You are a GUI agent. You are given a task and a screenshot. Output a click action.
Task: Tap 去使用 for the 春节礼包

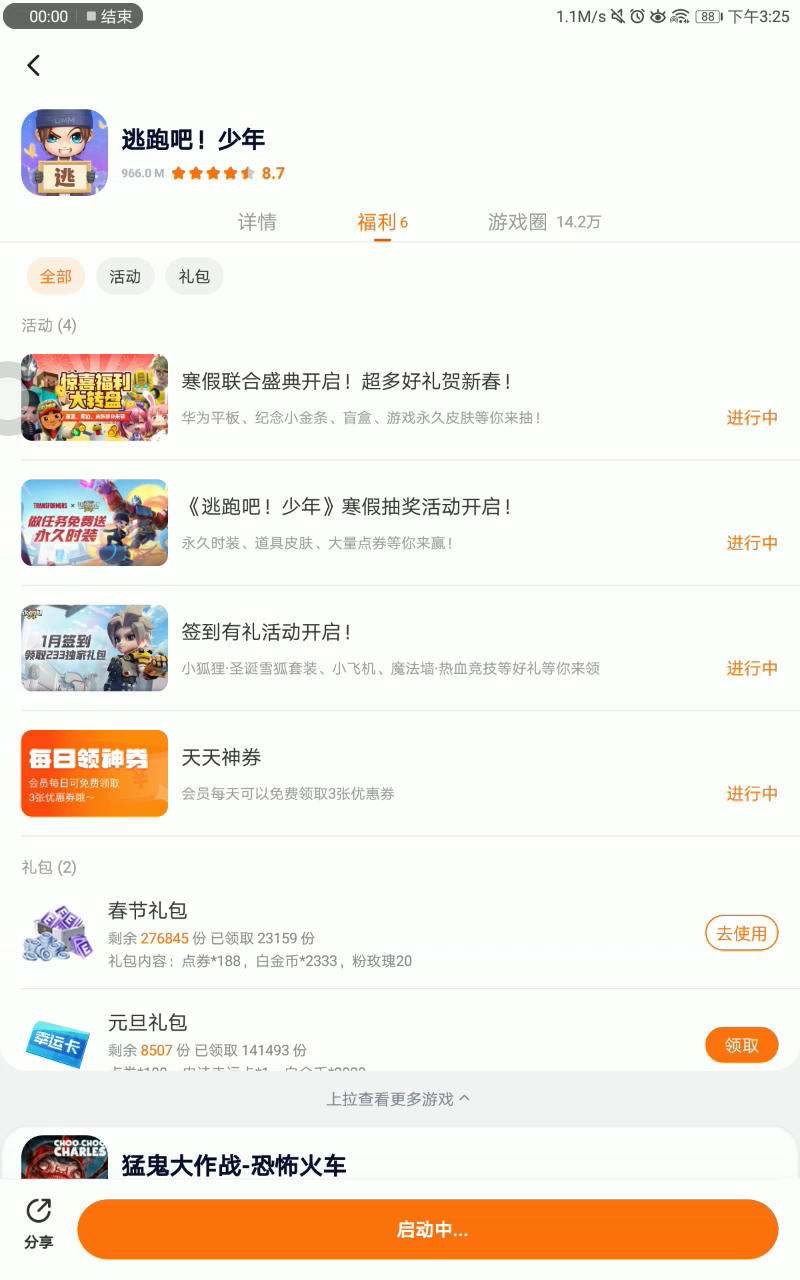741,934
